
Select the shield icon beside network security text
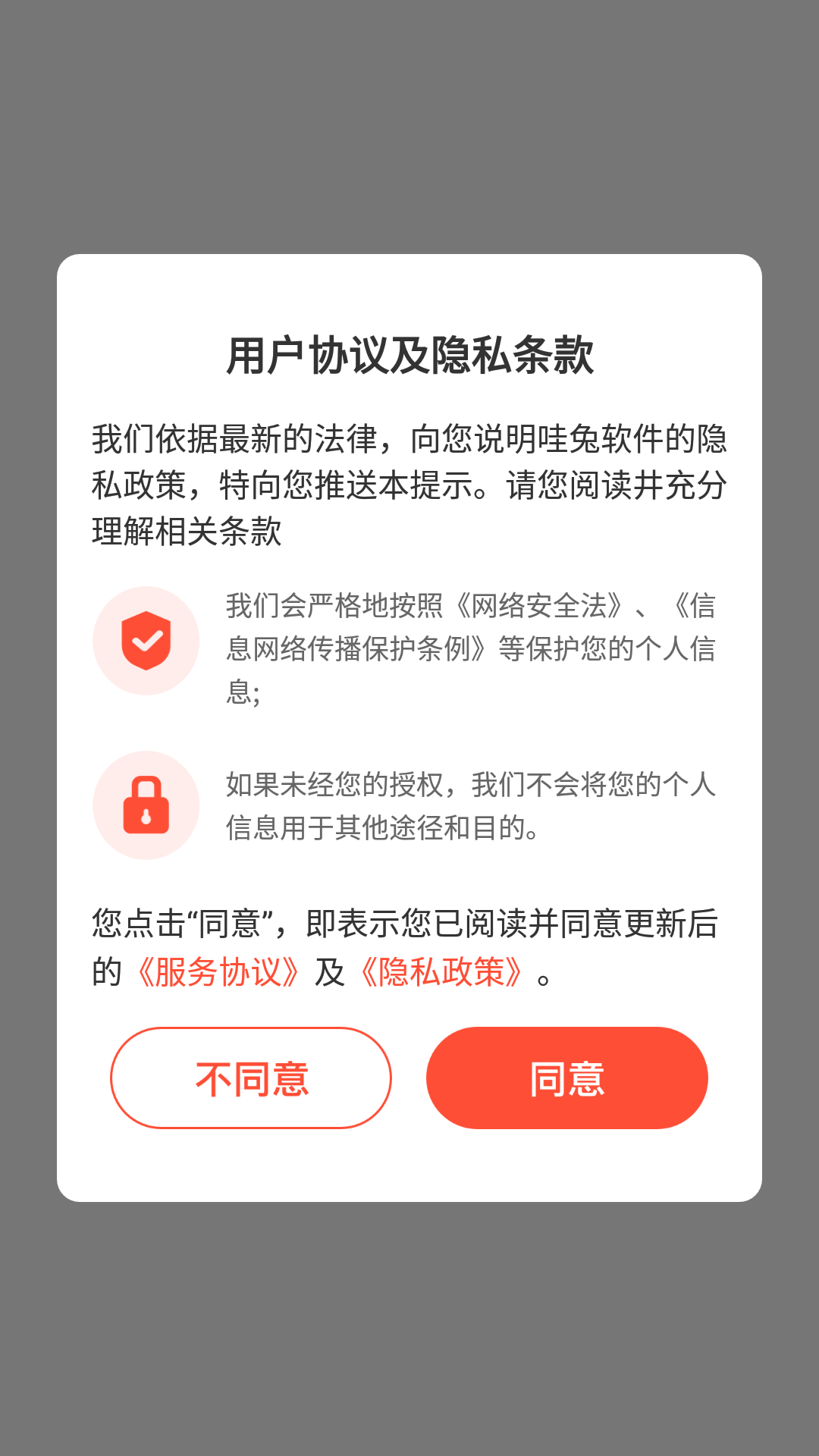[x=146, y=641]
